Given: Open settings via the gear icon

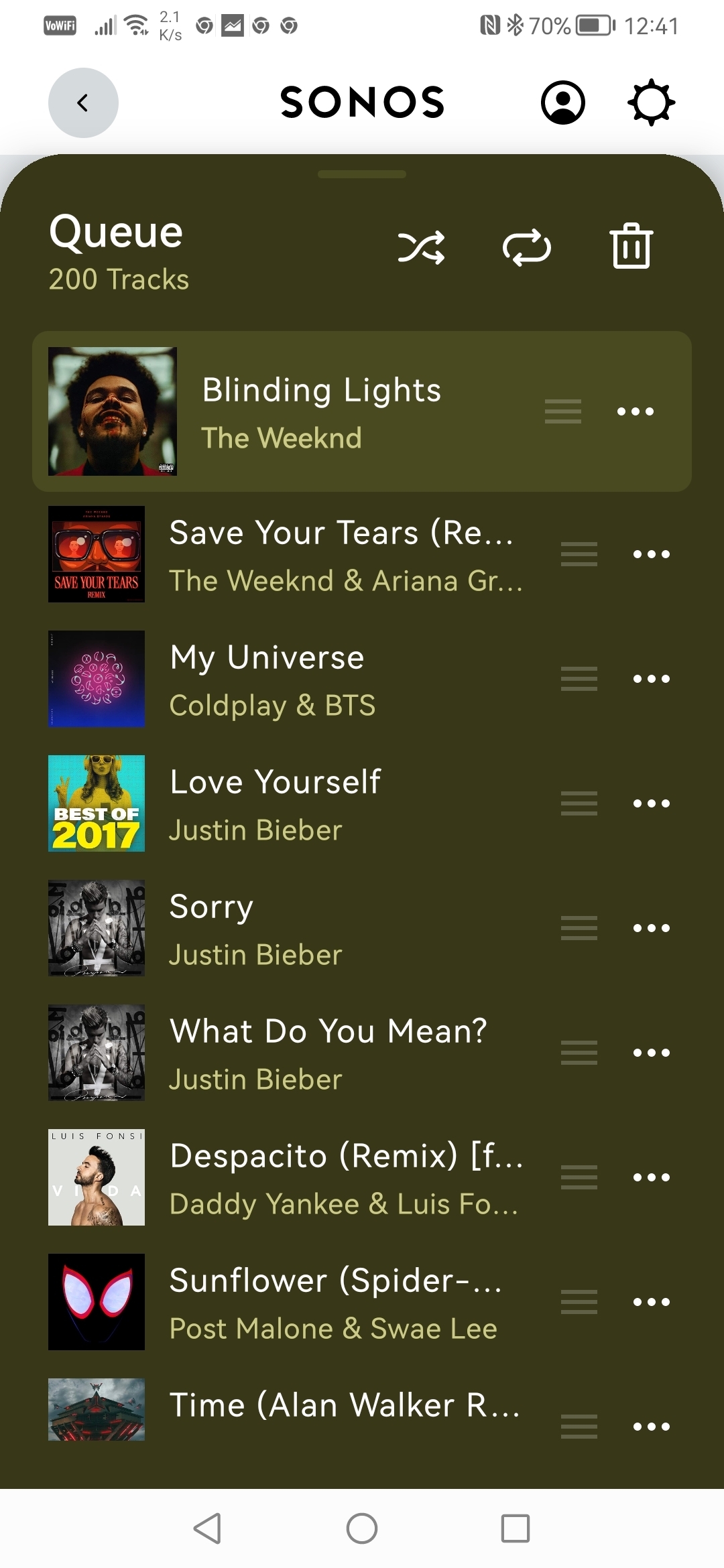Looking at the screenshot, I should coord(651,103).
